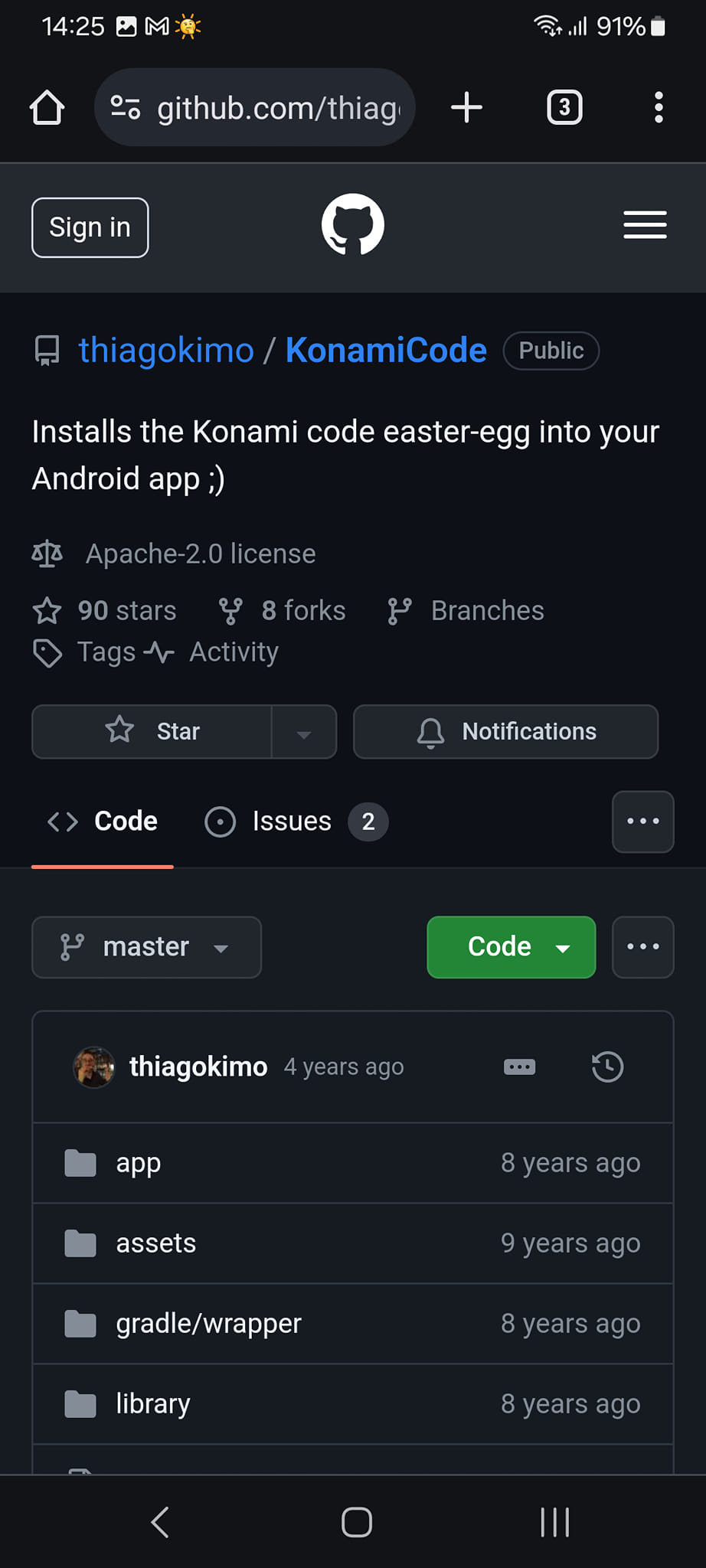Open the thiagokimo profile link
Viewport: 706px width, 1568px height.
click(165, 351)
